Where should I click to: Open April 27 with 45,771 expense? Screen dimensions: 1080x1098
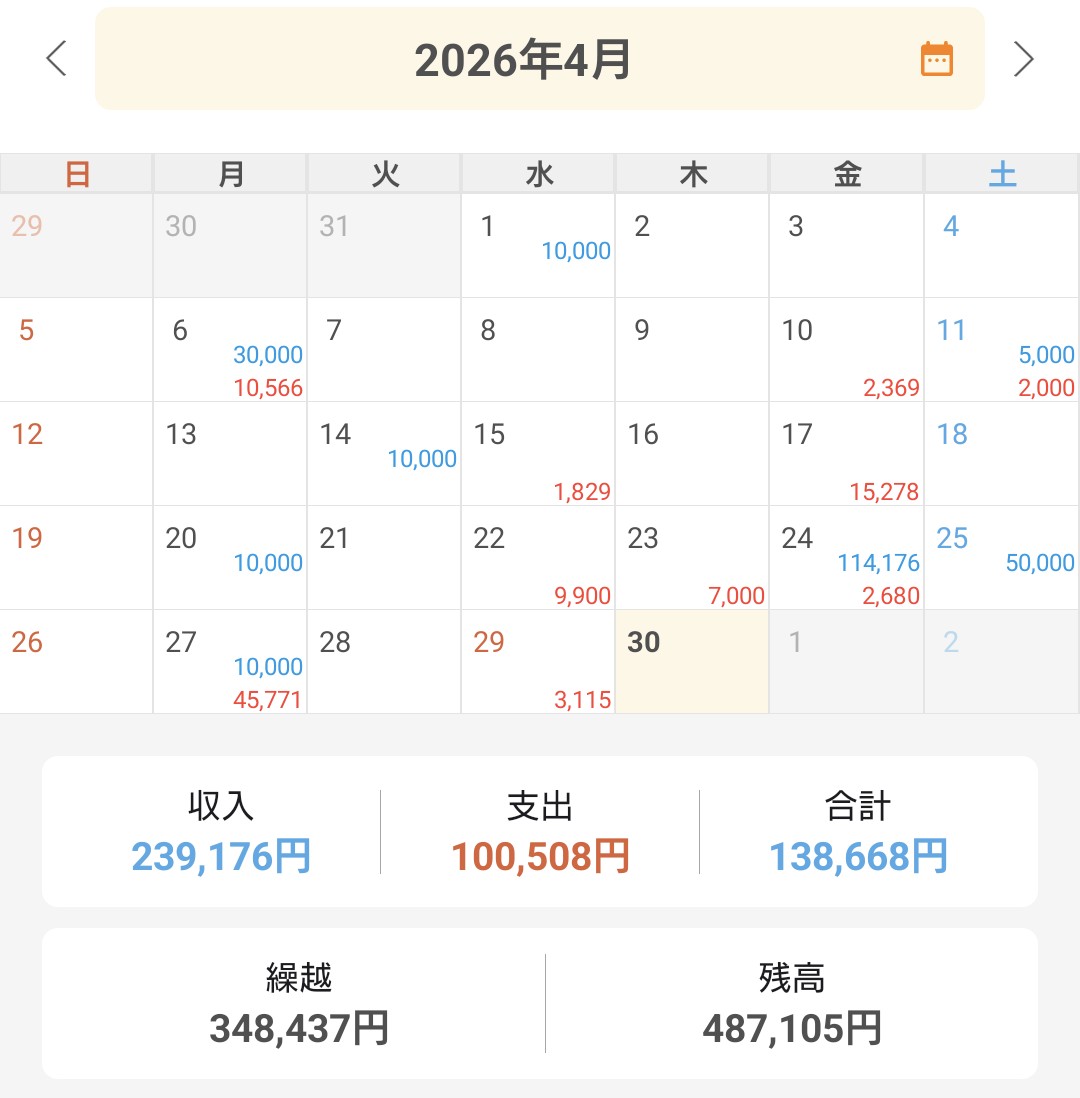(230, 662)
